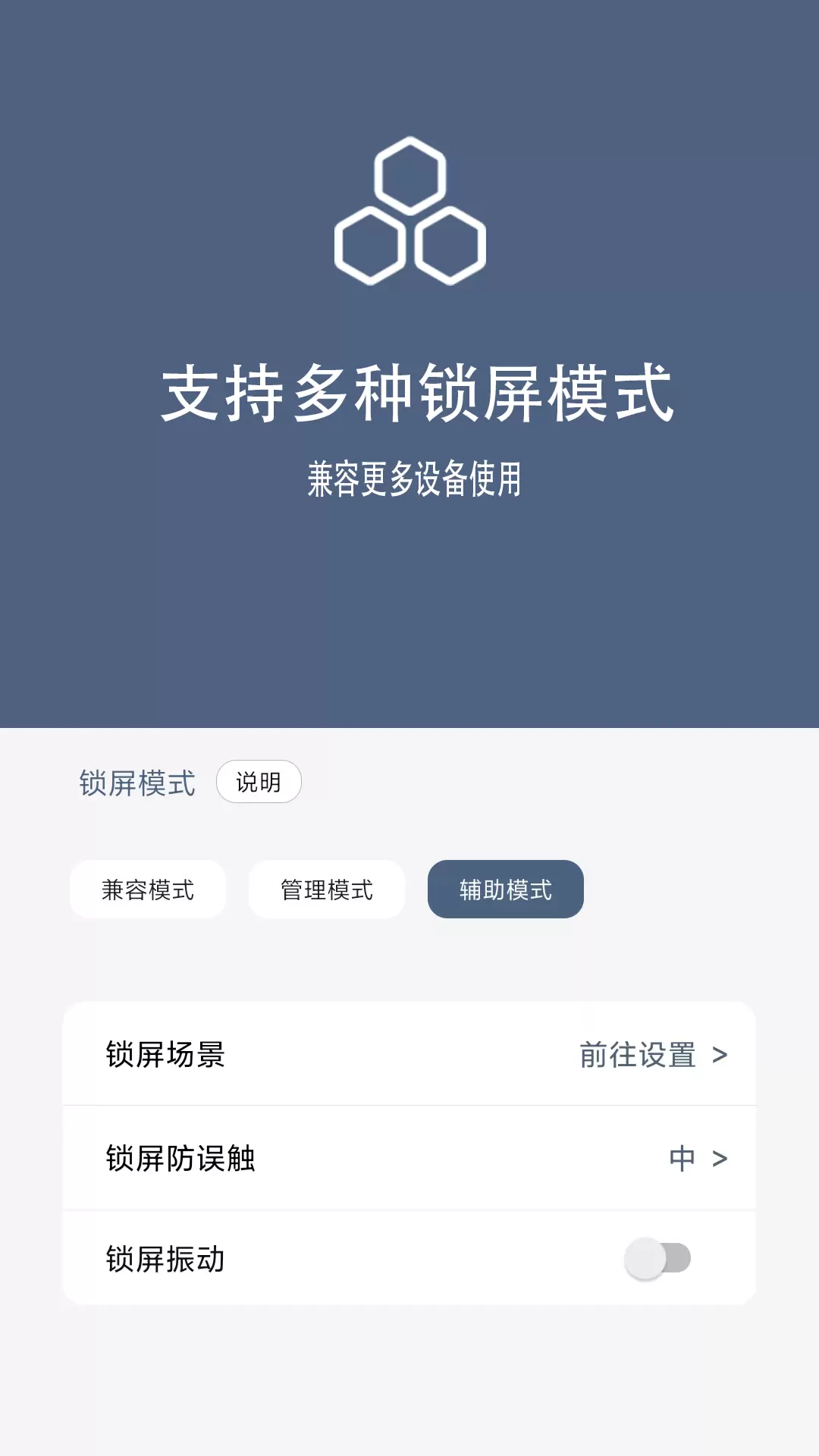
Task: Open 锁屏防误触 level setting
Action: tap(409, 1158)
